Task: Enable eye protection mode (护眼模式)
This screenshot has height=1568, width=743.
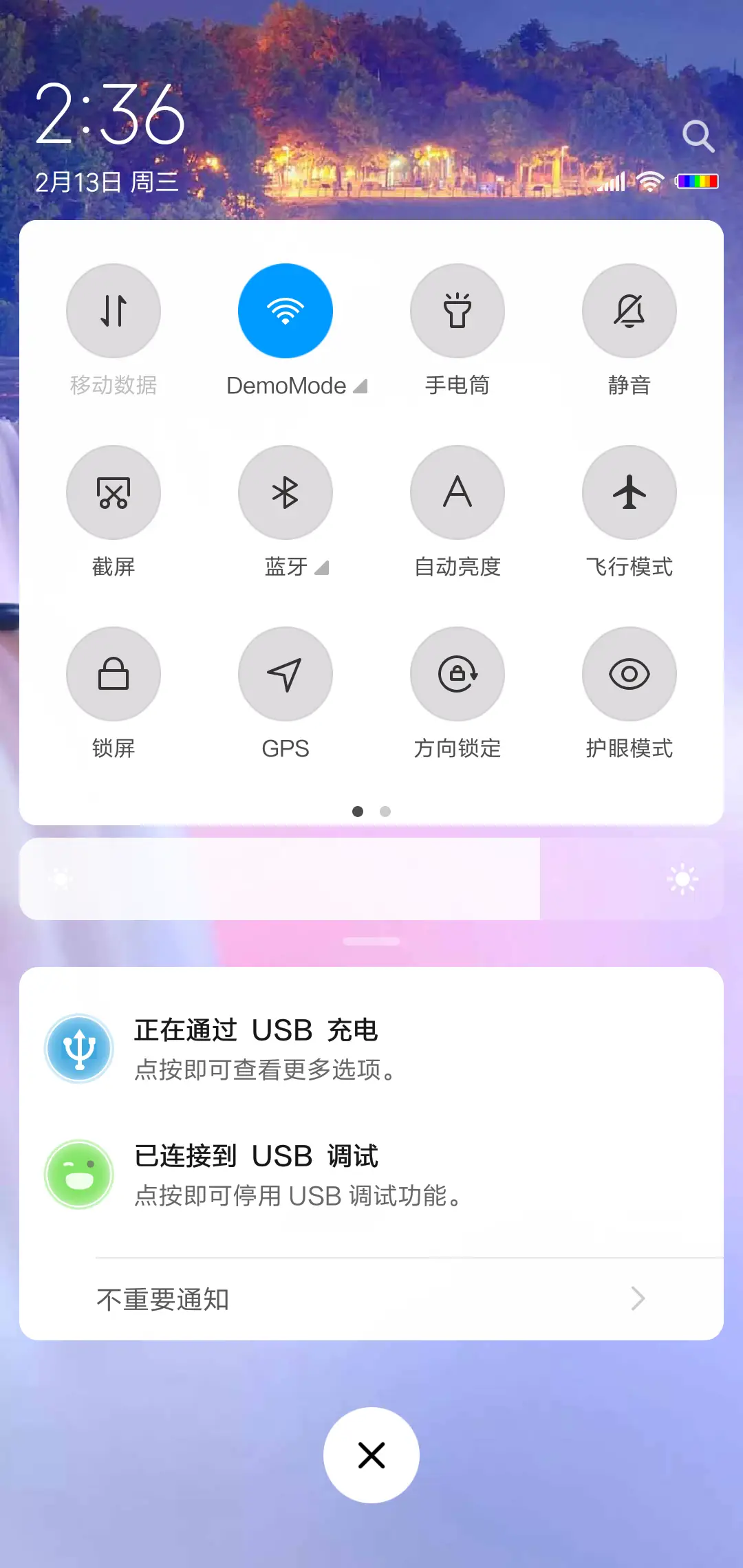Action: pyautogui.click(x=629, y=674)
